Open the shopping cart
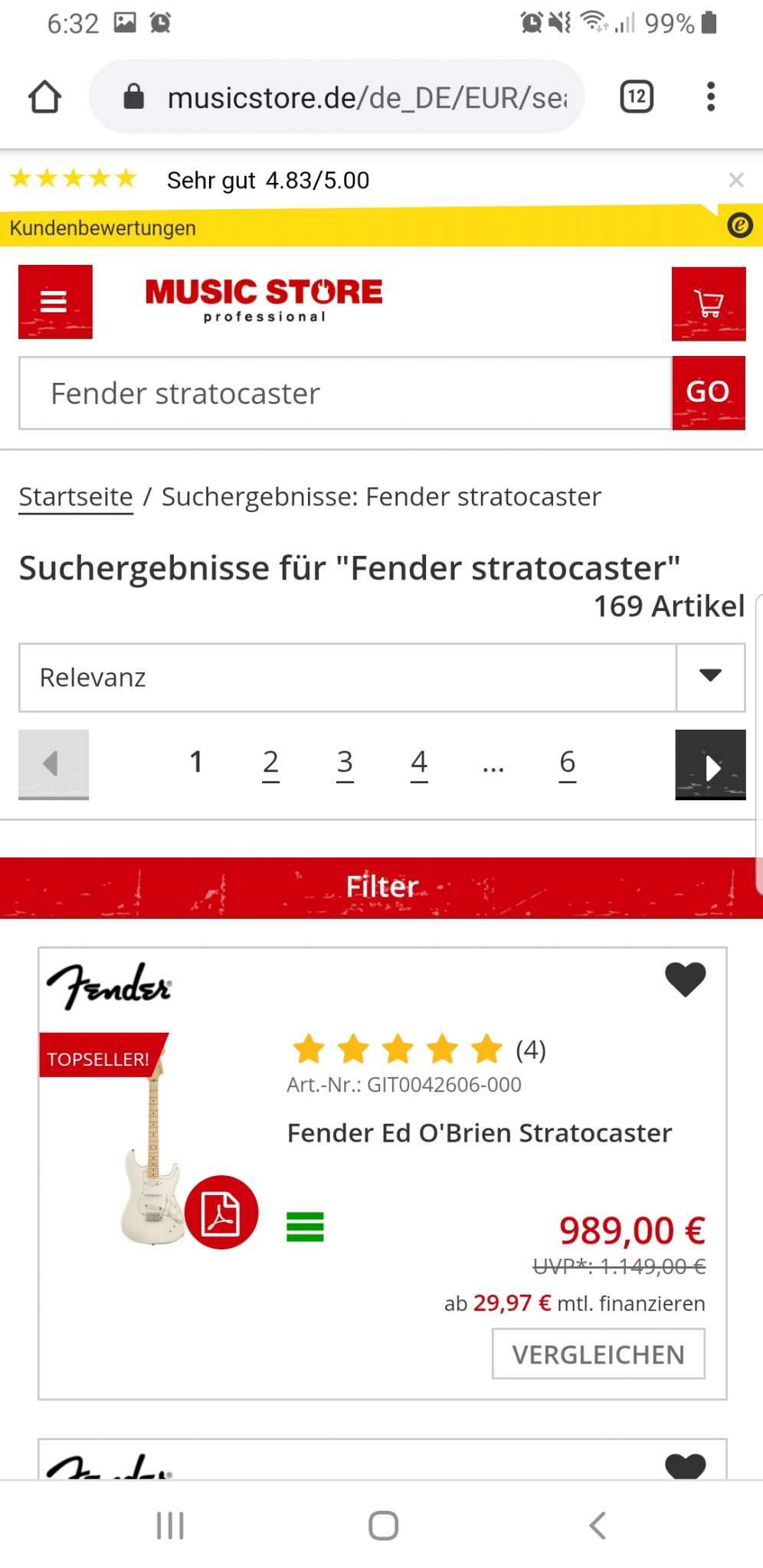The image size is (763, 1568). [x=709, y=303]
